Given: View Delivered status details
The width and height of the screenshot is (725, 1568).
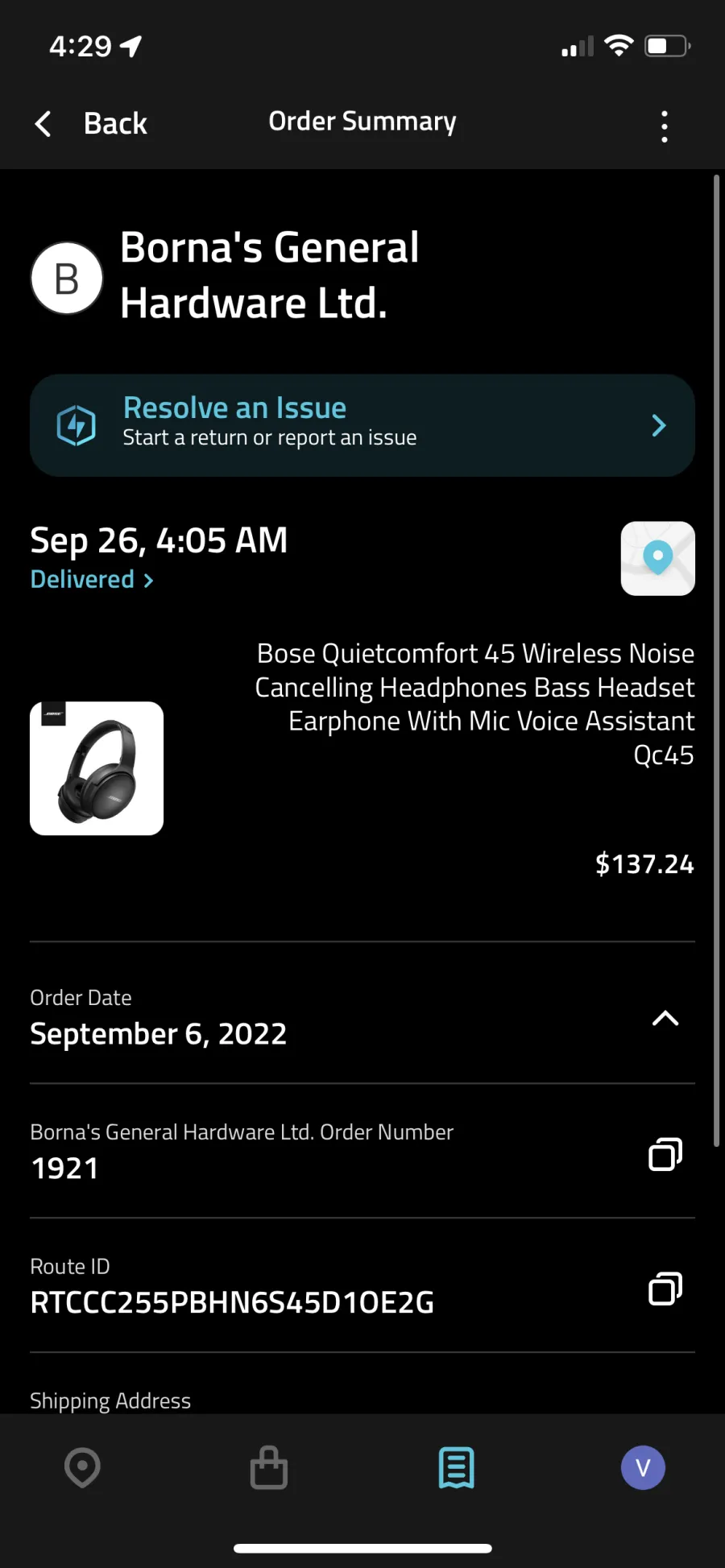Looking at the screenshot, I should tap(91, 580).
